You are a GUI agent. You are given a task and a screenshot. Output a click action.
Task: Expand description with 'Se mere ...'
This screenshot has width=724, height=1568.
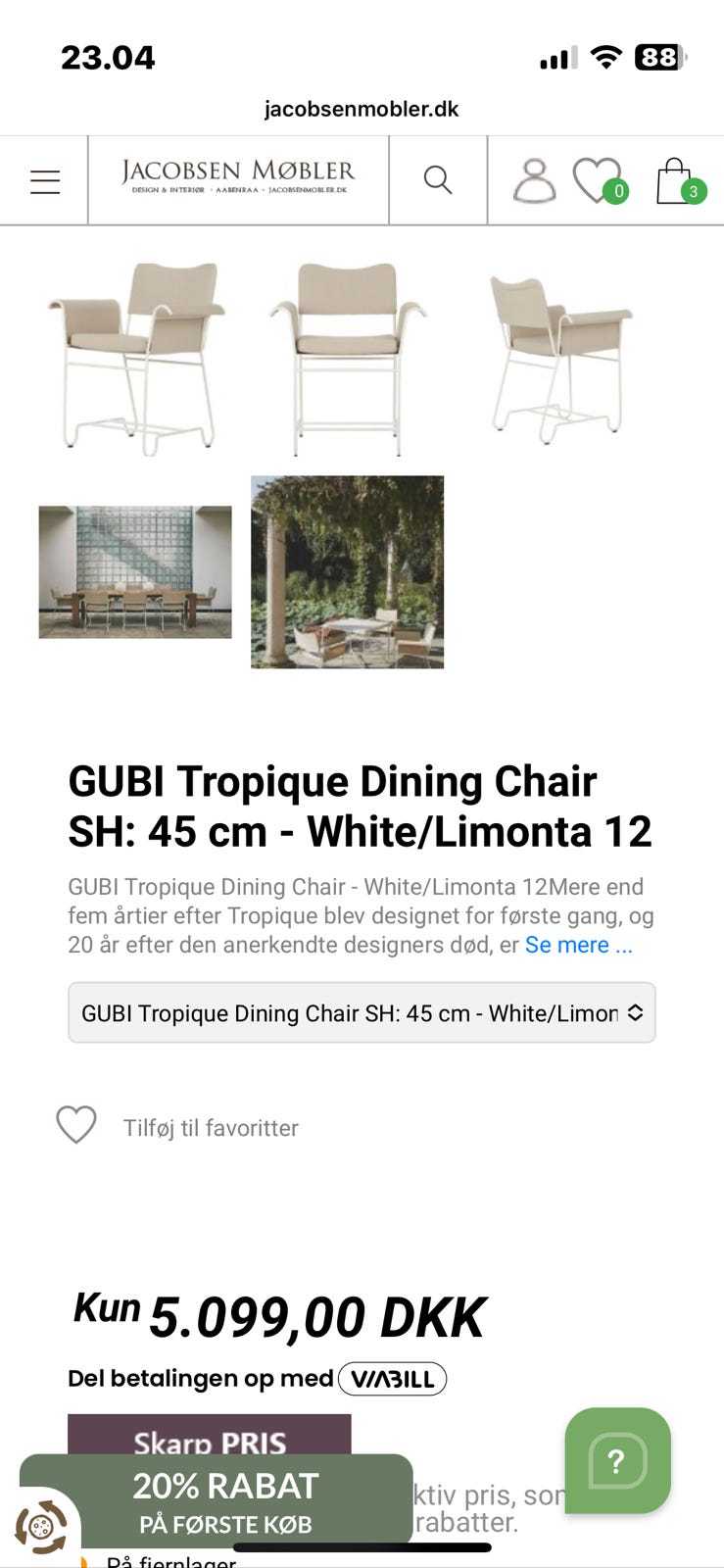click(578, 945)
